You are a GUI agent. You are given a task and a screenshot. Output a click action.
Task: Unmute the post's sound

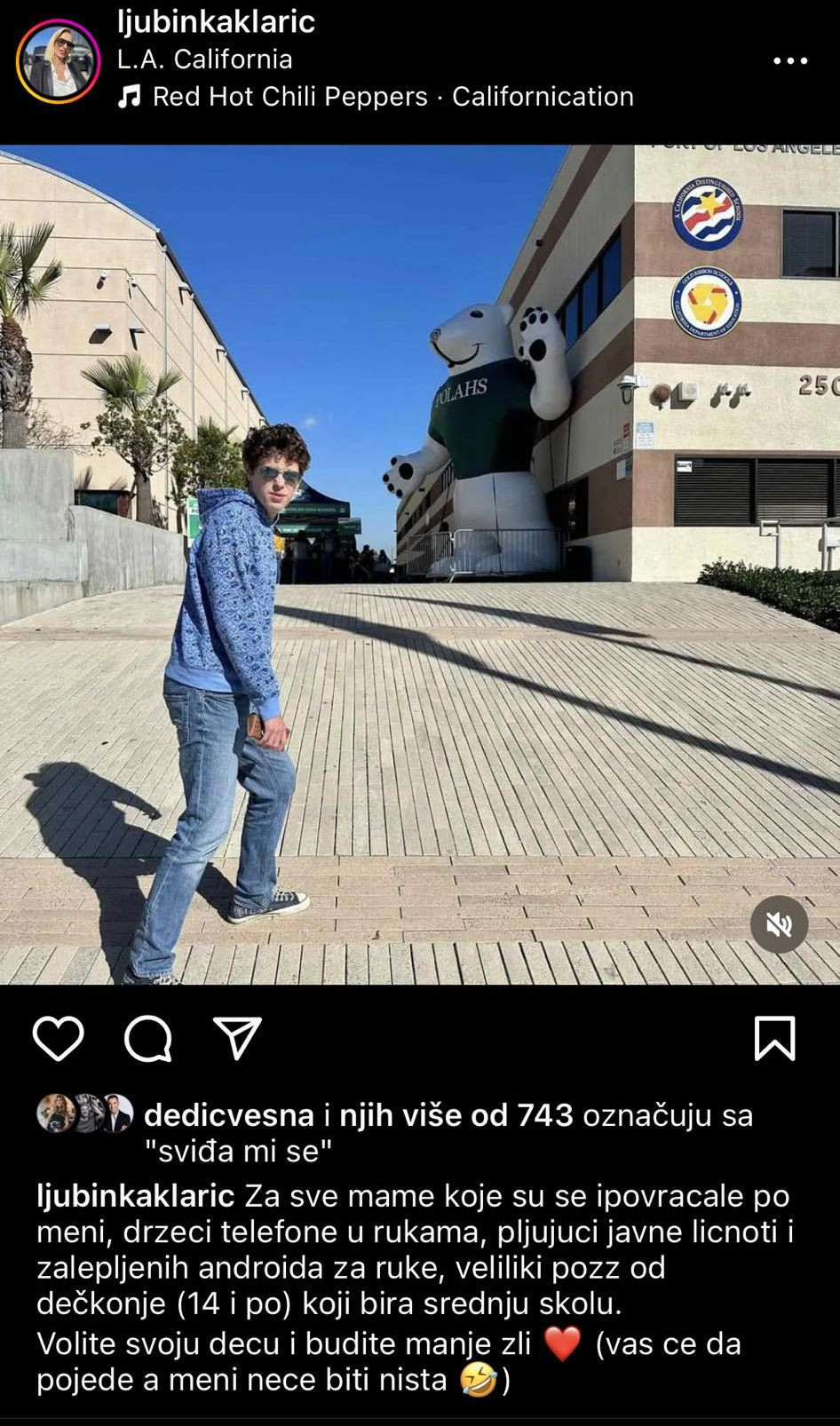779,924
